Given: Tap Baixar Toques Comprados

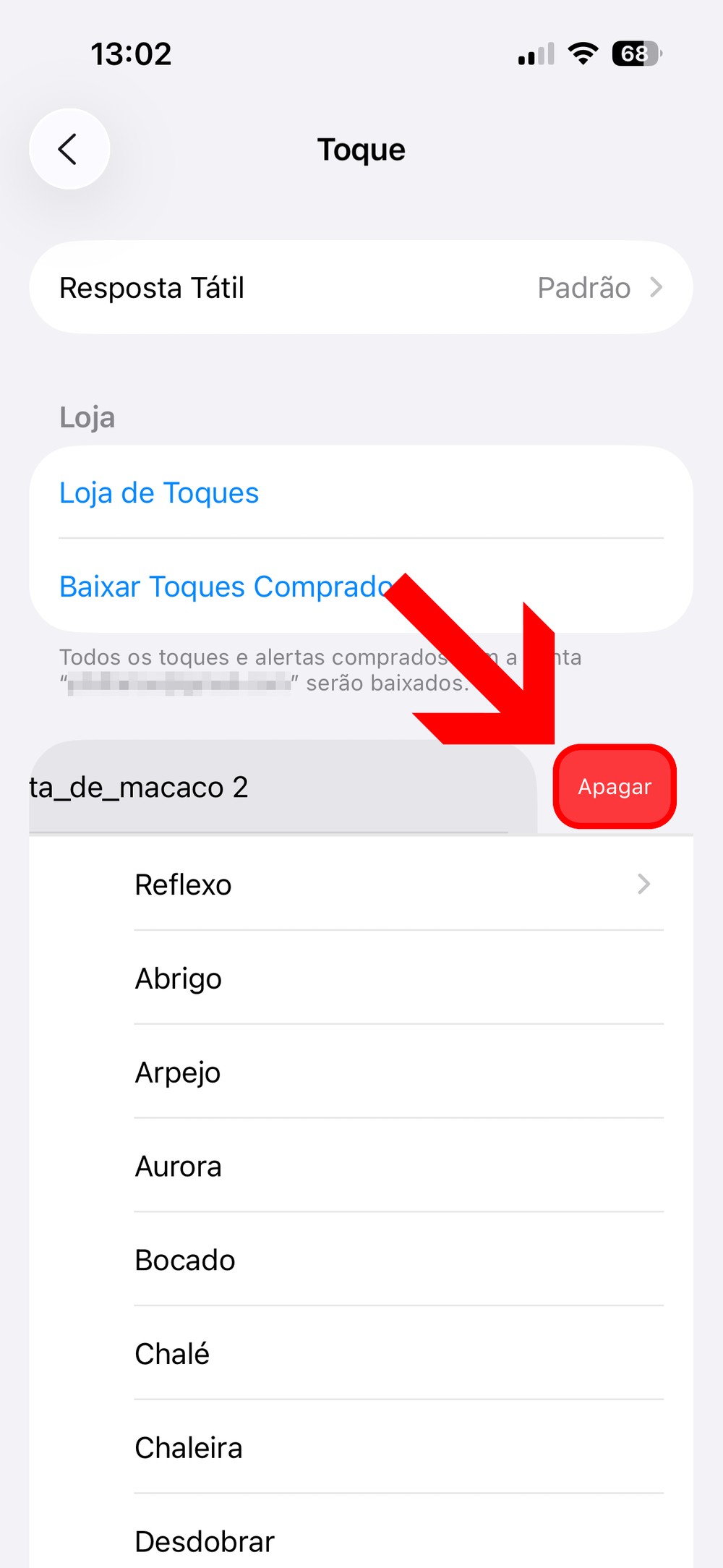Looking at the screenshot, I should point(224,587).
